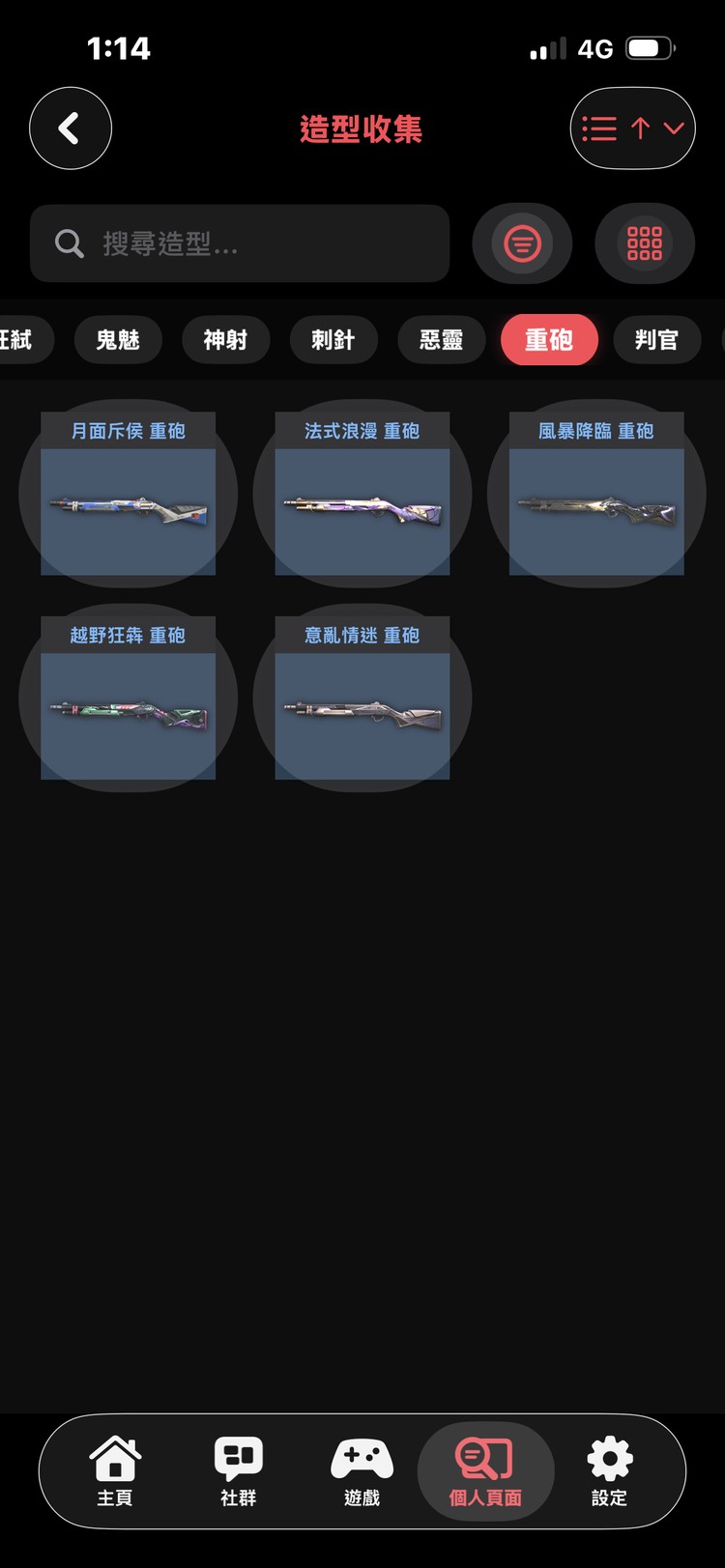This screenshot has width=725, height=1568.
Task: Open the sort order dropdown
Action: [633, 128]
